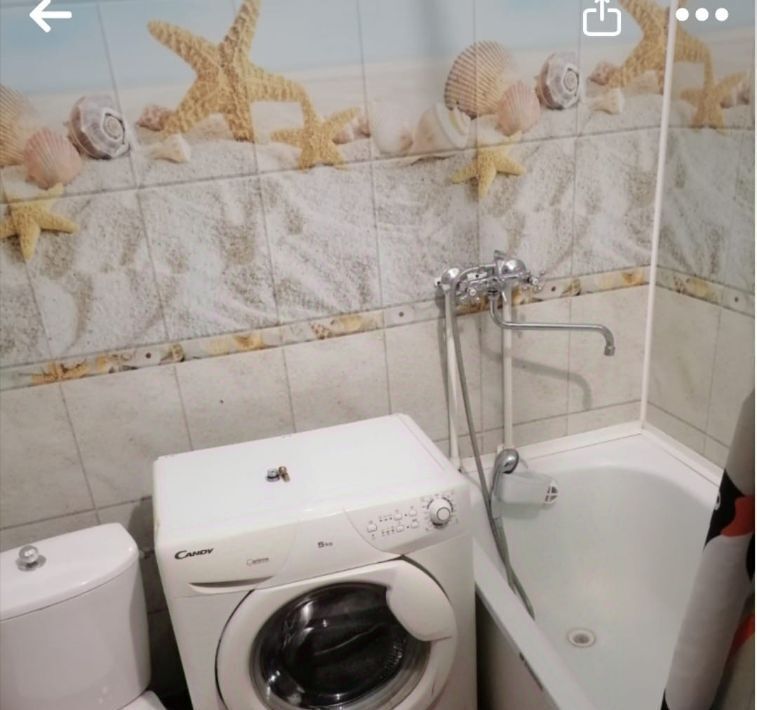The width and height of the screenshot is (757, 710).
Task: Go back using the arrow
Action: tap(50, 15)
